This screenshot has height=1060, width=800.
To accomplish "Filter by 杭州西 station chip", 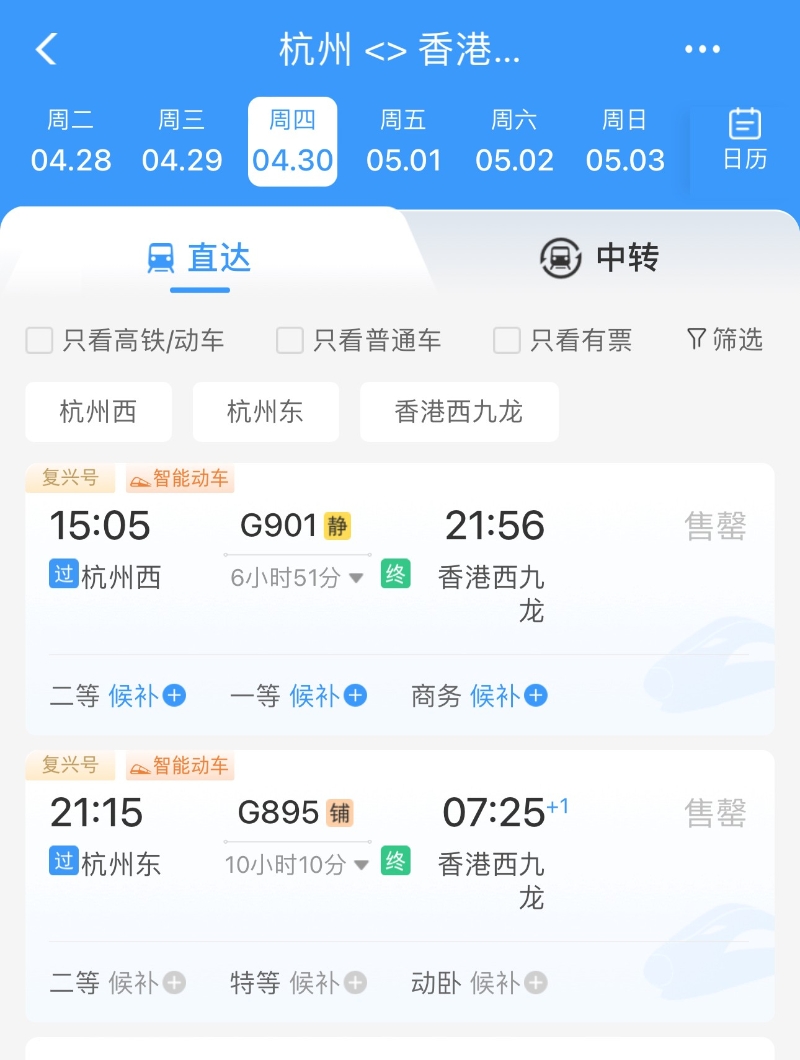I will [98, 411].
